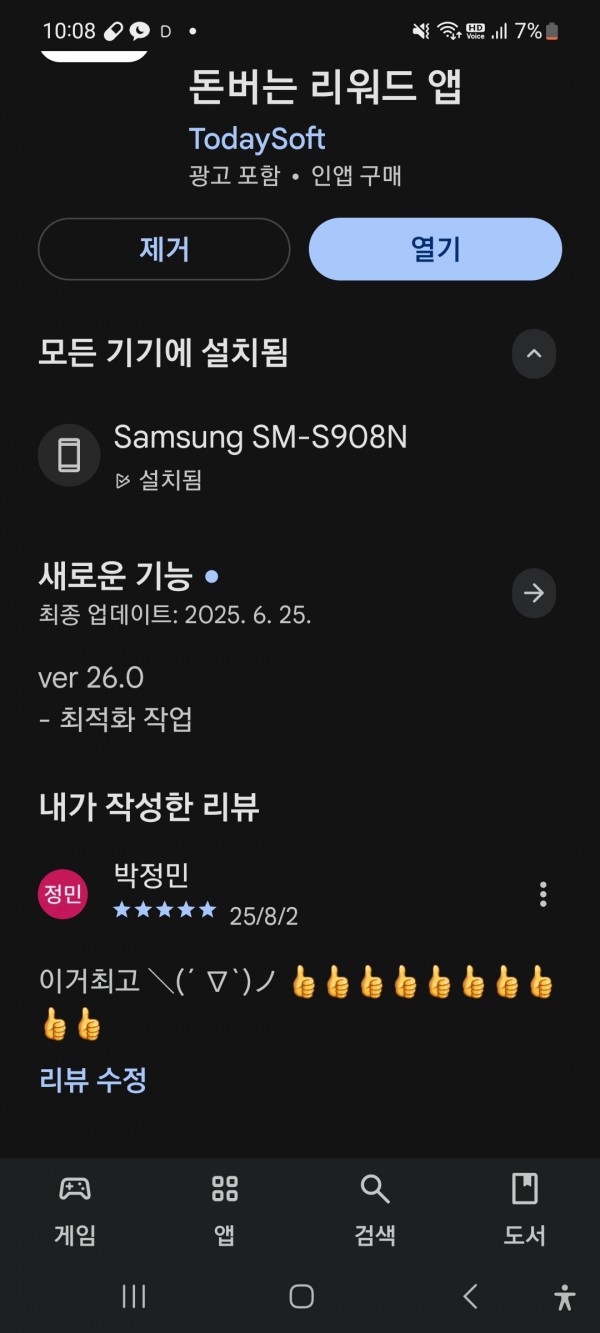Switch to the 앱 tab
This screenshot has width=600, height=1333.
(x=225, y=1210)
